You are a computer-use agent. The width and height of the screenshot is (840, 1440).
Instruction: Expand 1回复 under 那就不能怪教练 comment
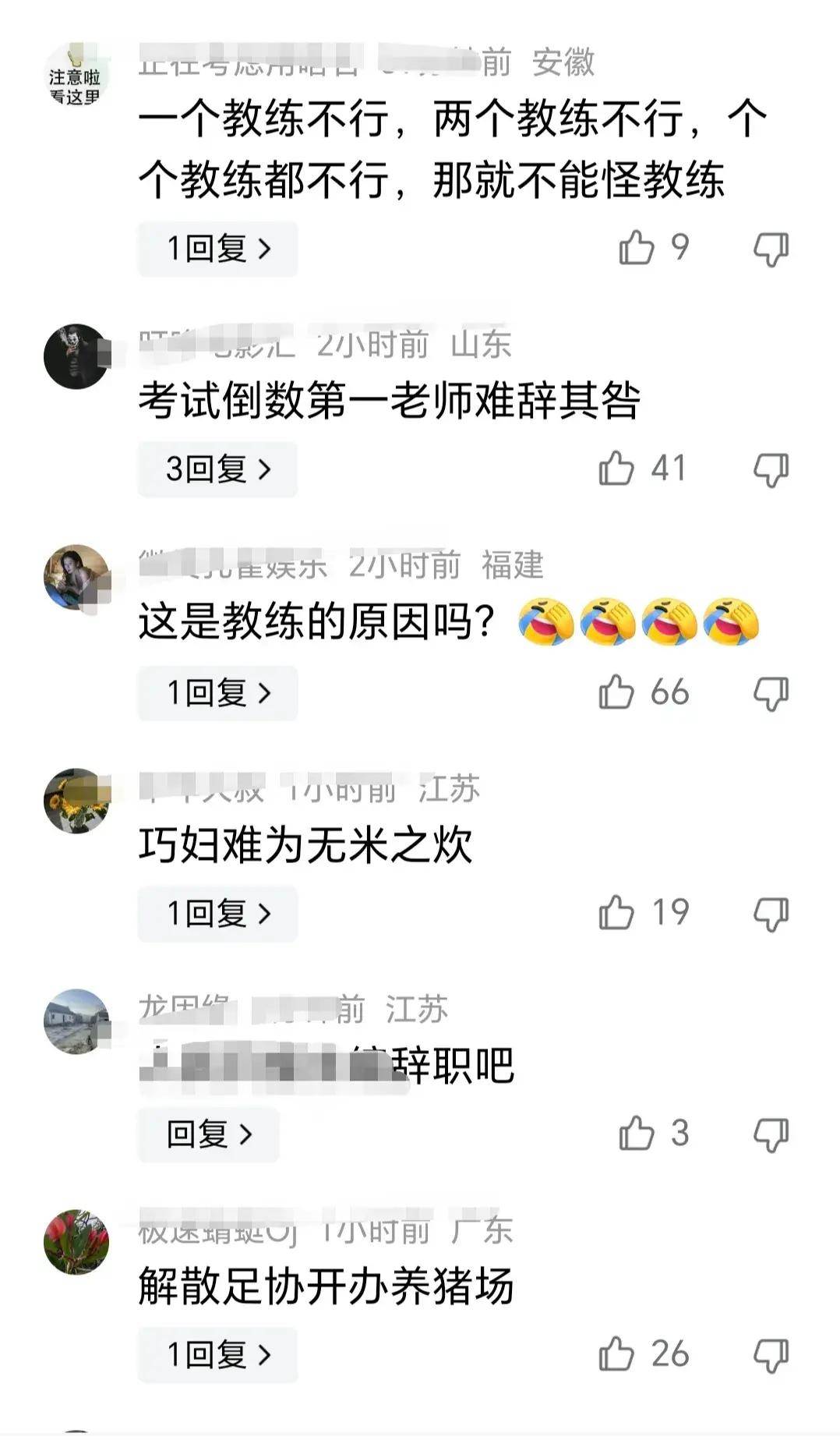pos(217,249)
